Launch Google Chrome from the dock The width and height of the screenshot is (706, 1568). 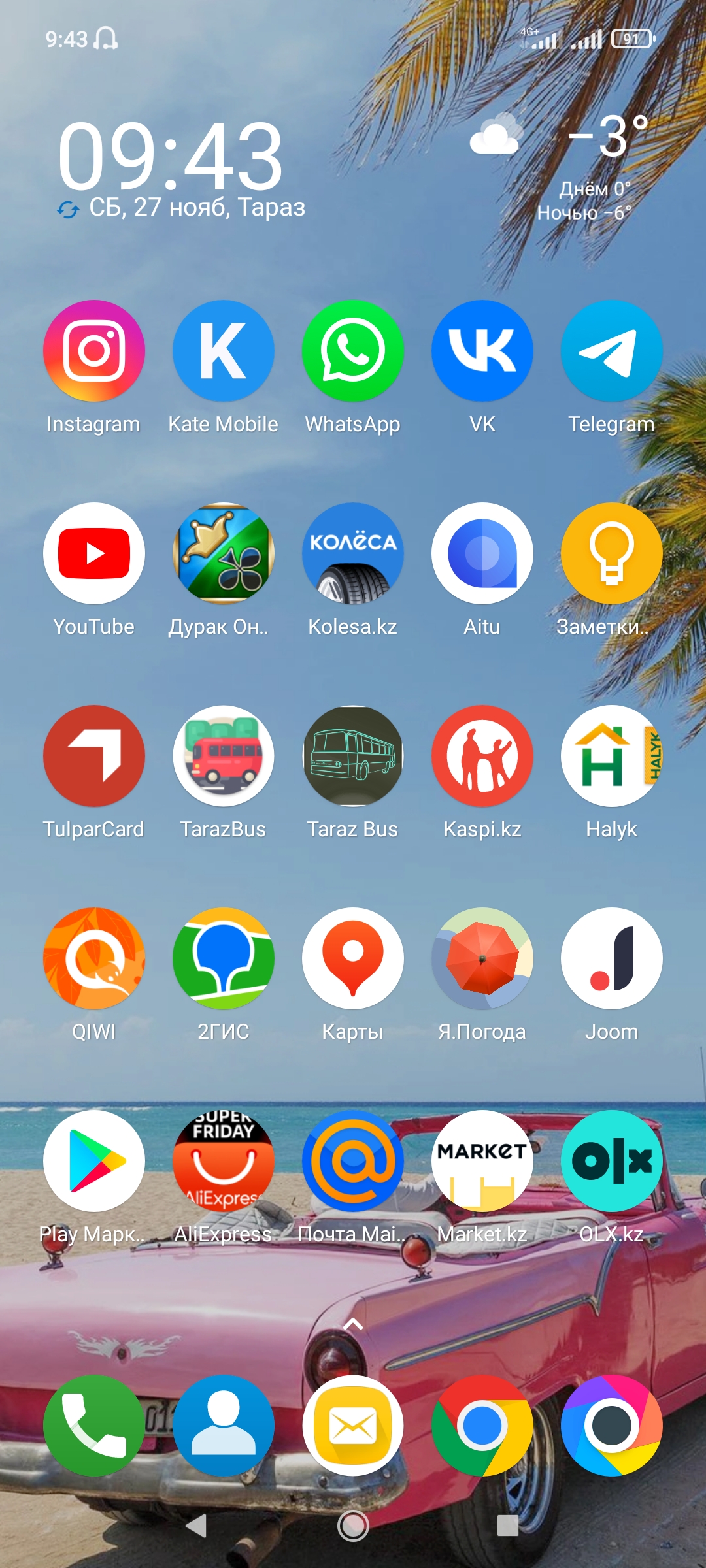(482, 1426)
